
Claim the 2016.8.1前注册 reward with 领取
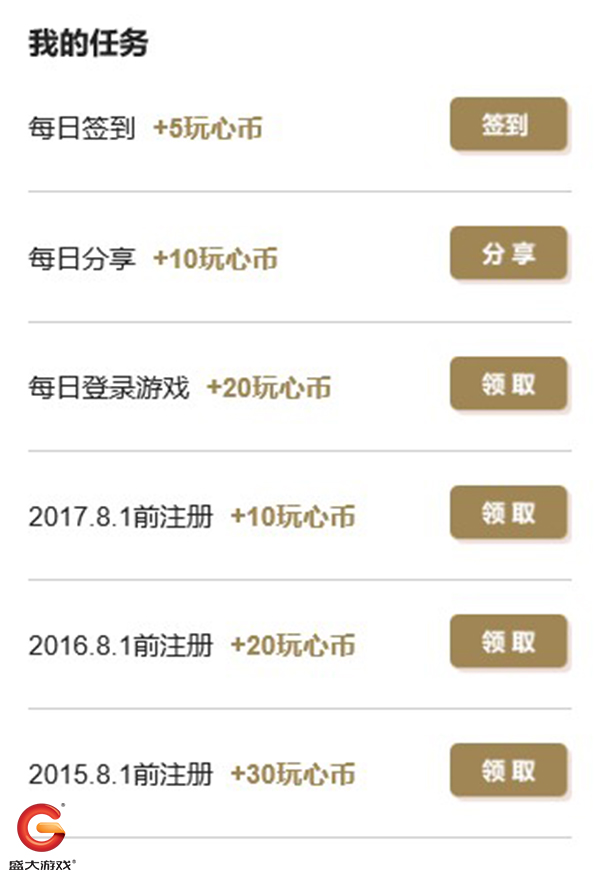tap(508, 641)
